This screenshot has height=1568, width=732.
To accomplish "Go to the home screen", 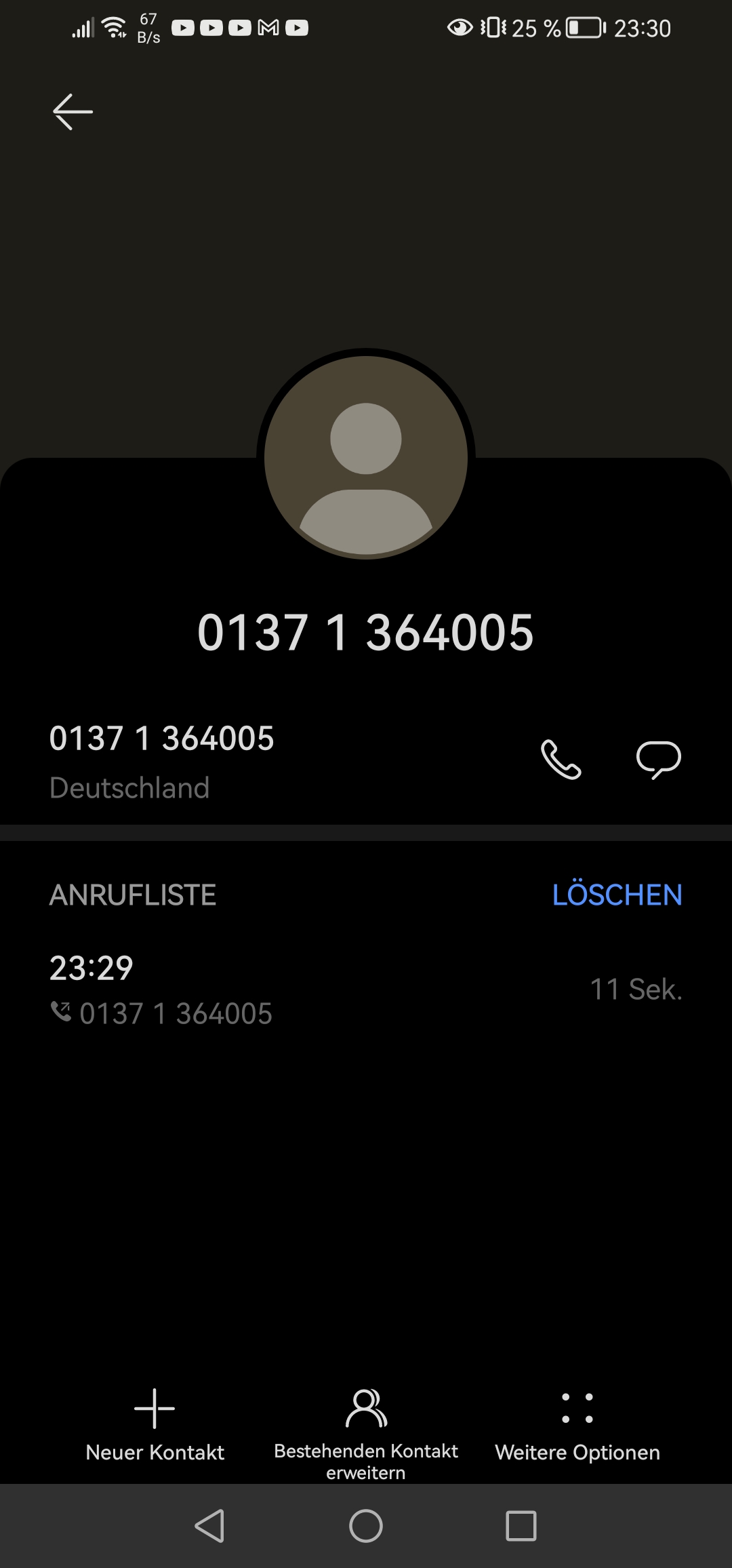I will [x=366, y=1526].
